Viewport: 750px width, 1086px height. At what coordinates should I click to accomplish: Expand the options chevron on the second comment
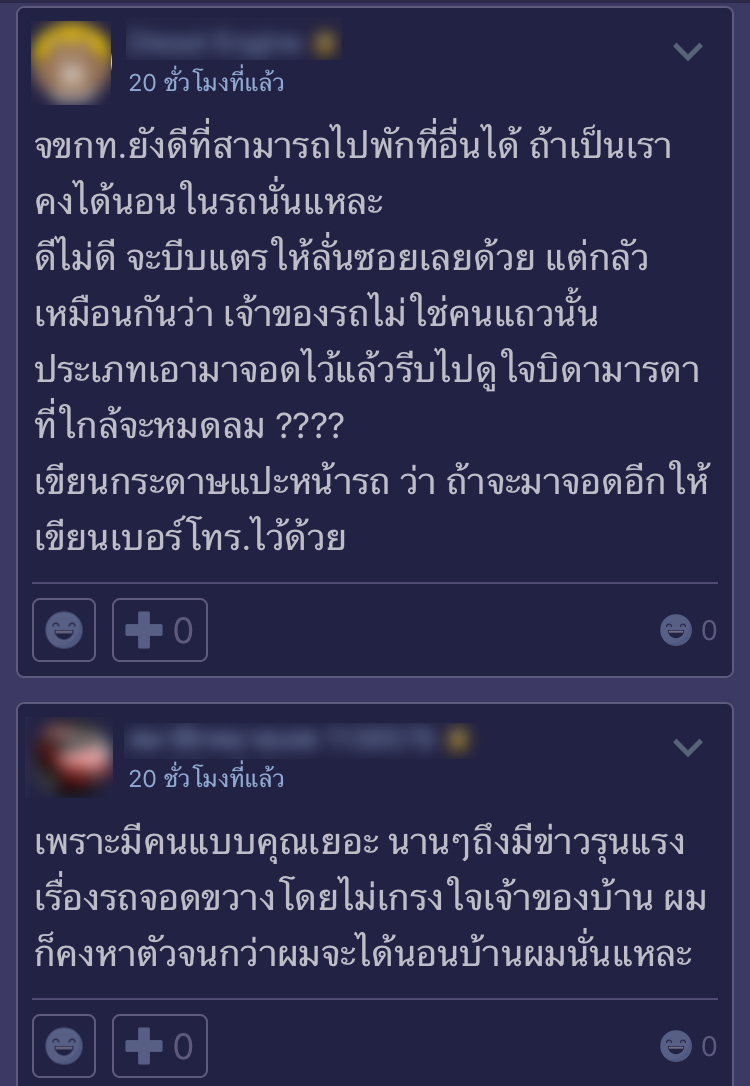[x=688, y=748]
